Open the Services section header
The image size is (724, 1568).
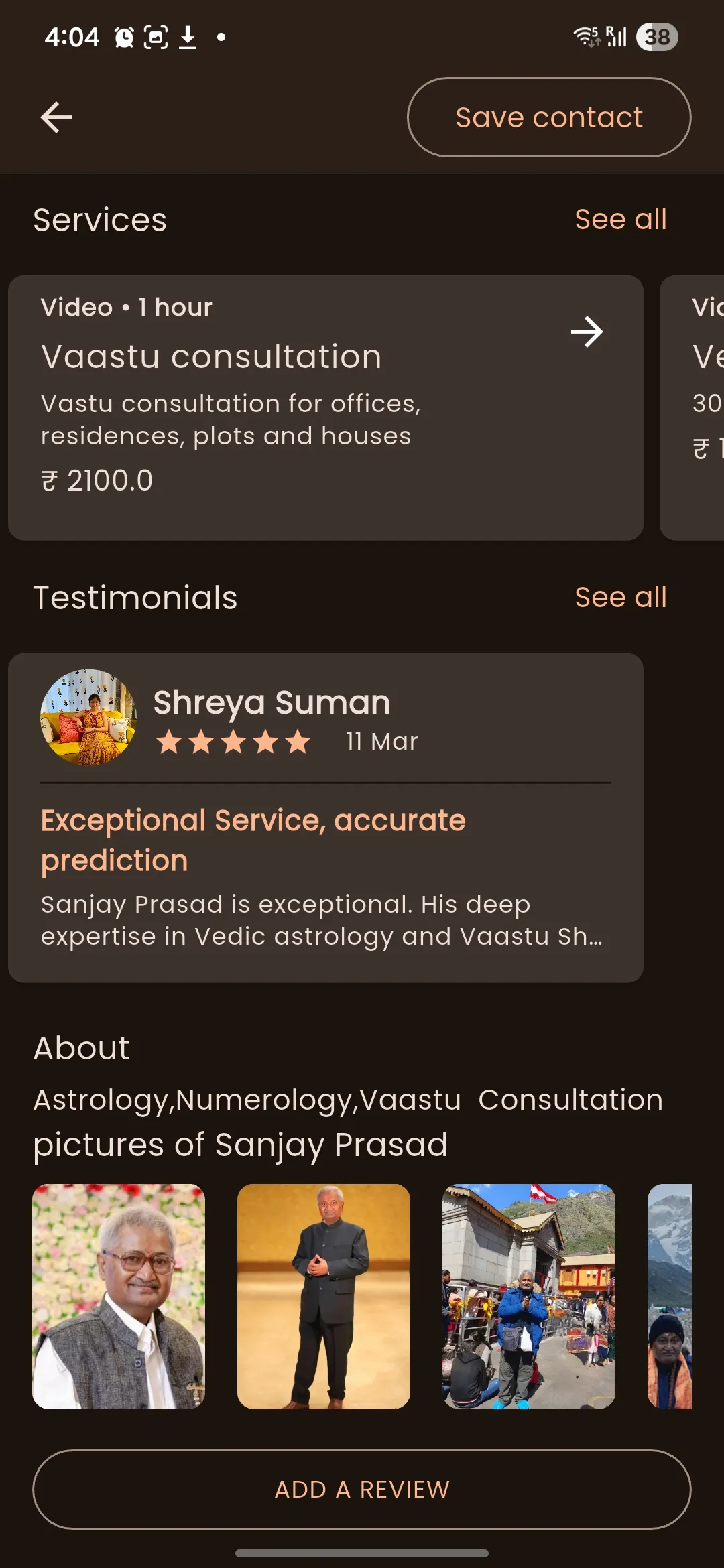pos(100,219)
